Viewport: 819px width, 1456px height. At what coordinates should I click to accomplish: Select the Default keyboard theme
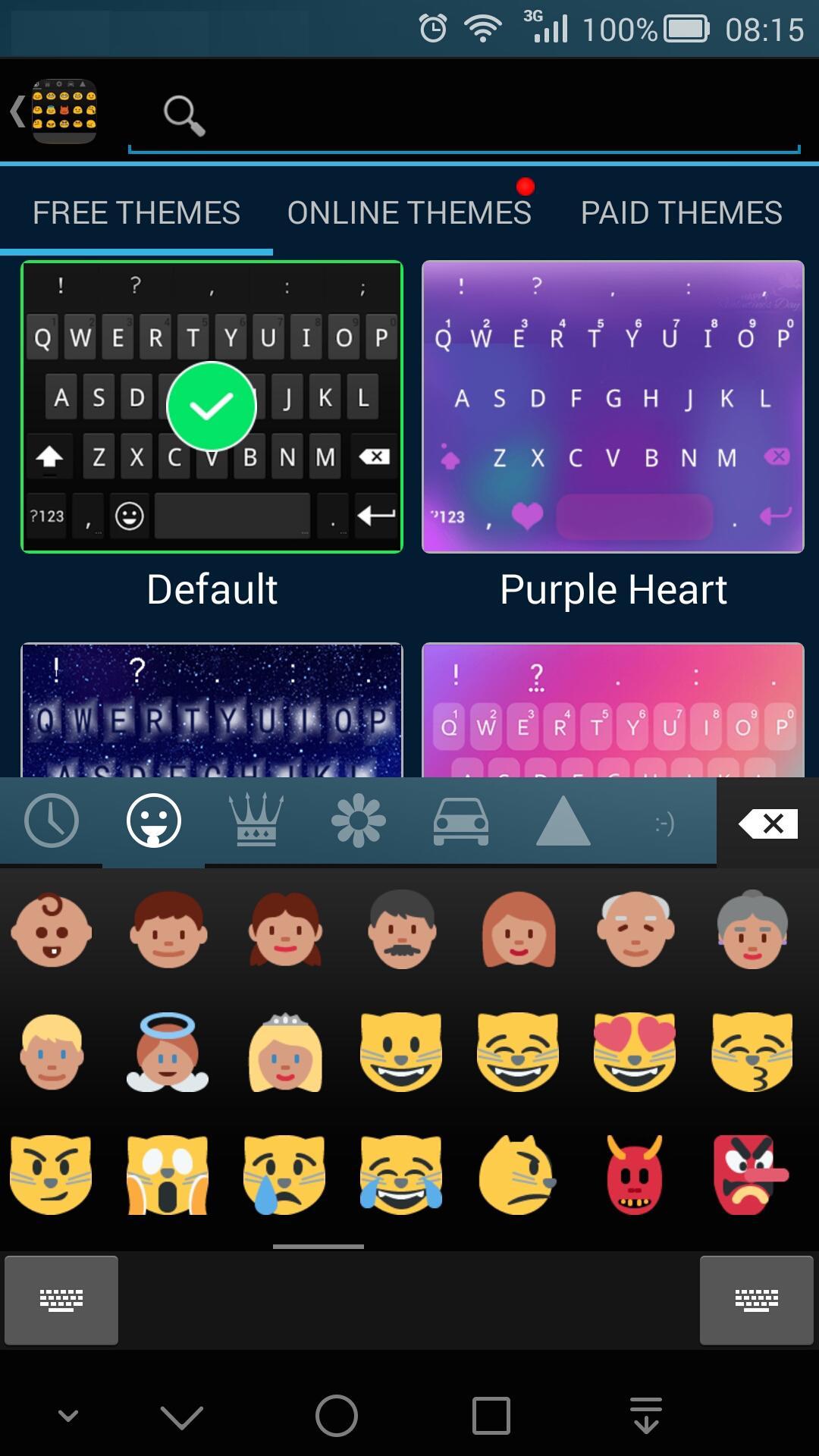click(212, 407)
